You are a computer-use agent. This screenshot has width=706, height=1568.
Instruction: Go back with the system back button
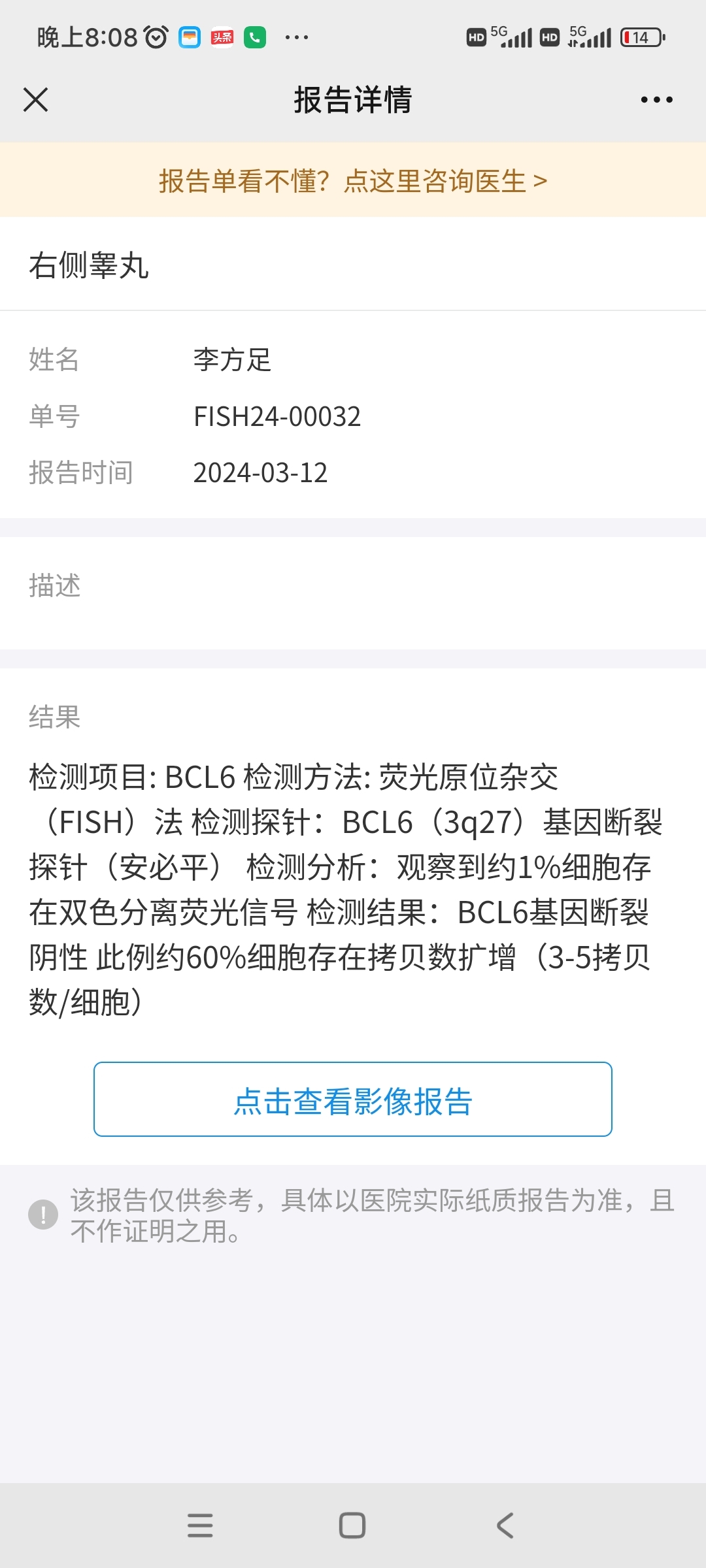pos(505,1526)
